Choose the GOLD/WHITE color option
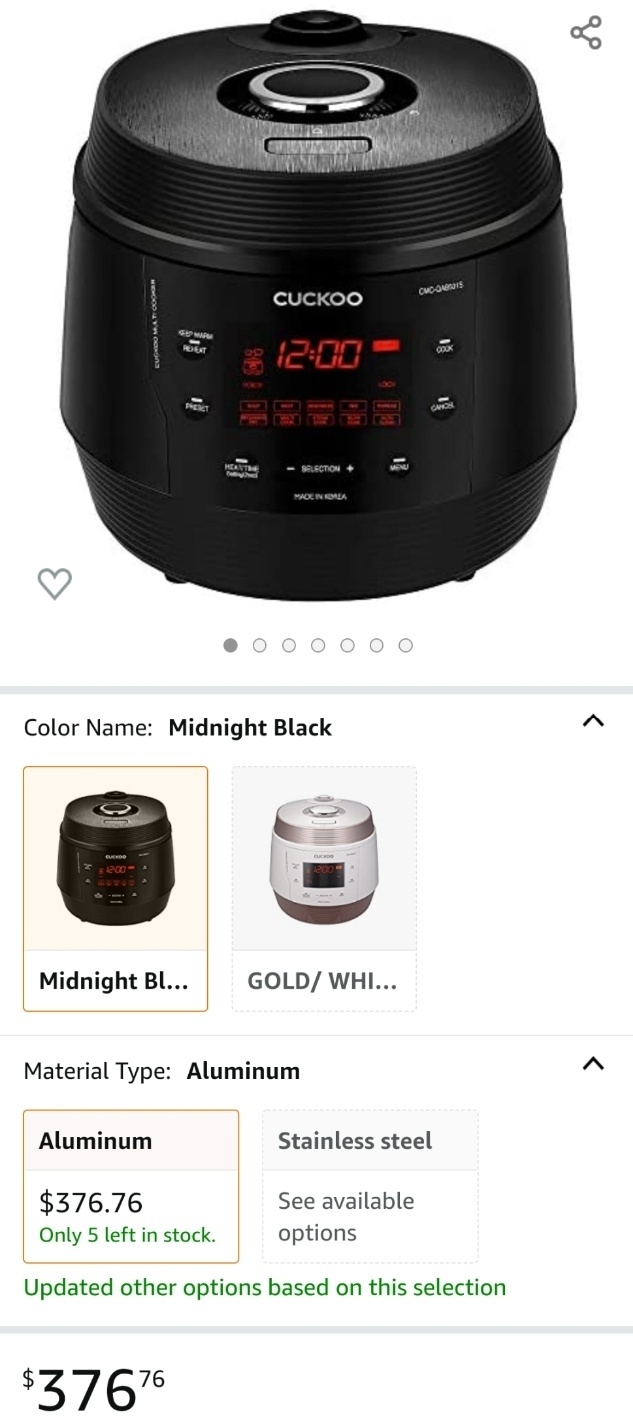 click(324, 889)
